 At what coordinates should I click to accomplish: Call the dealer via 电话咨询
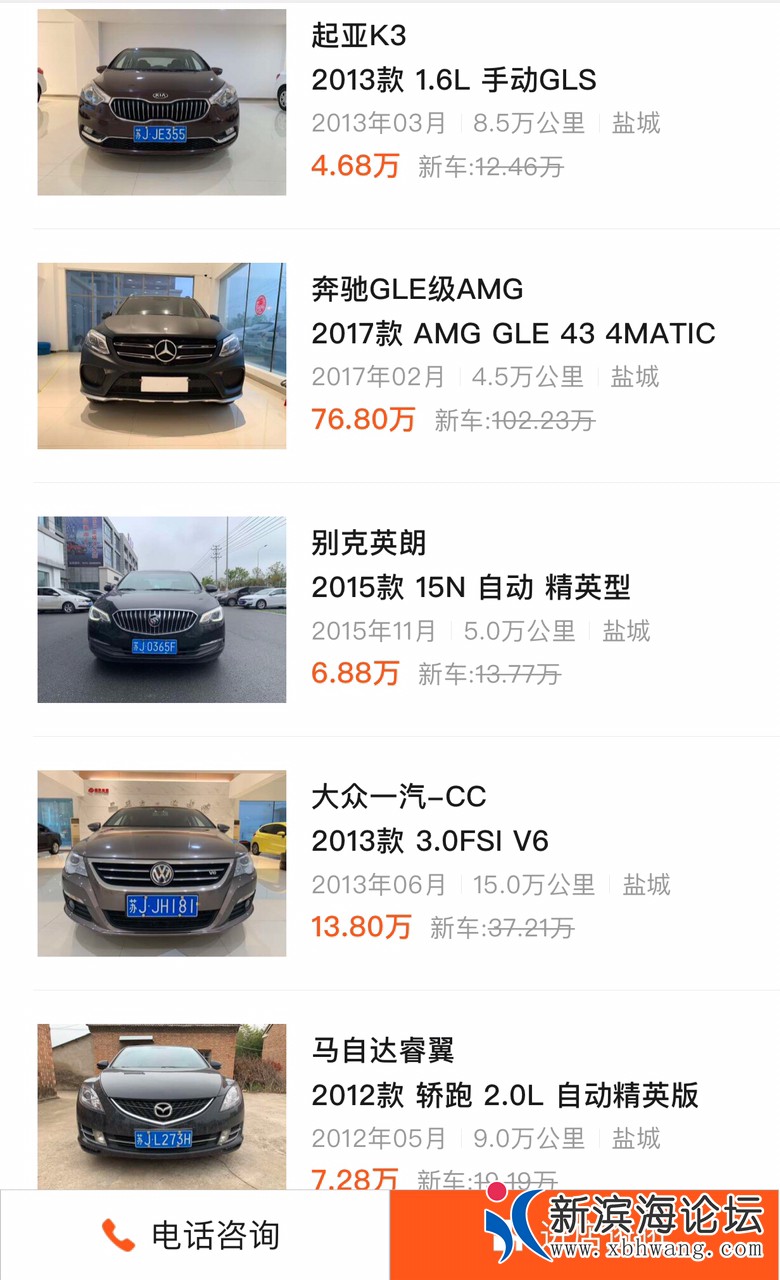(x=194, y=1235)
